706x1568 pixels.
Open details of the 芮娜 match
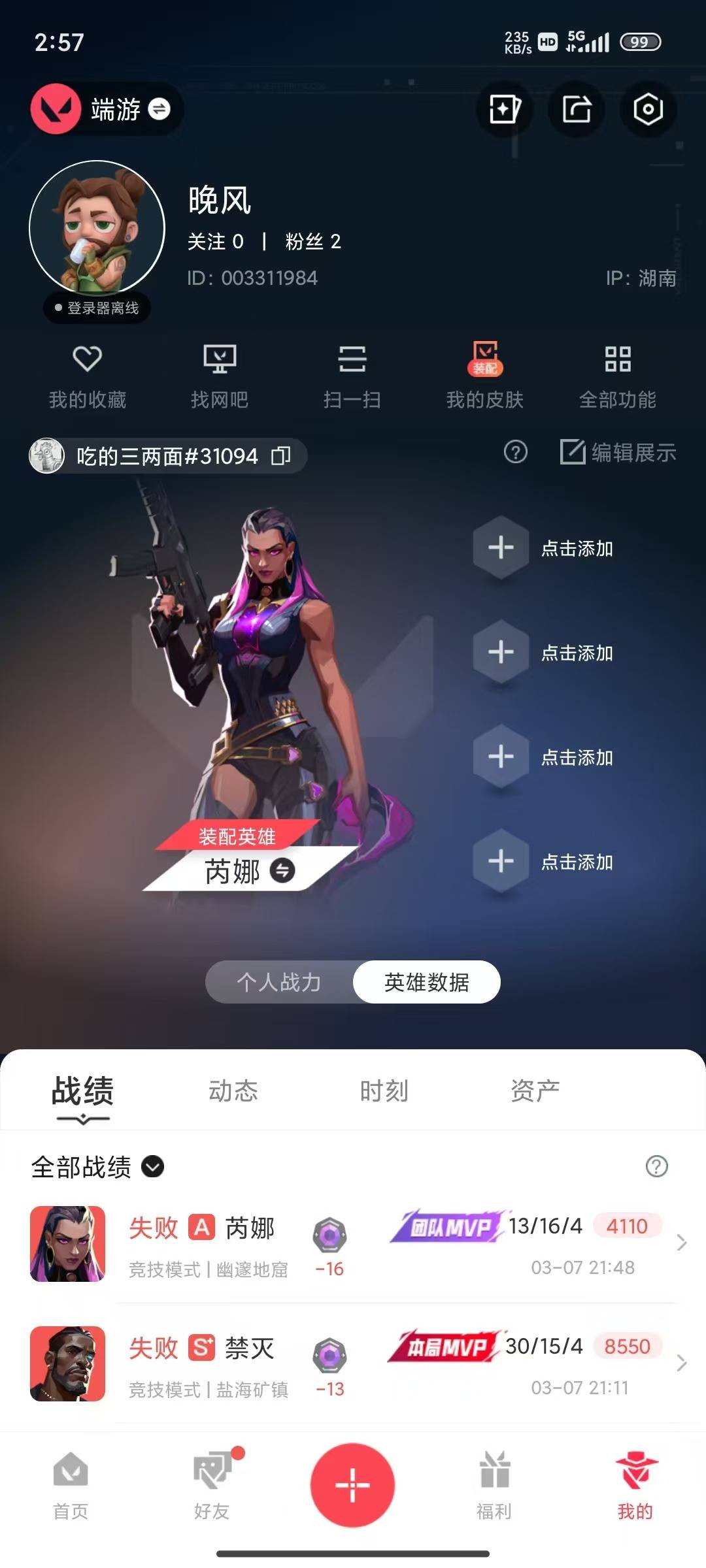pos(353,1245)
